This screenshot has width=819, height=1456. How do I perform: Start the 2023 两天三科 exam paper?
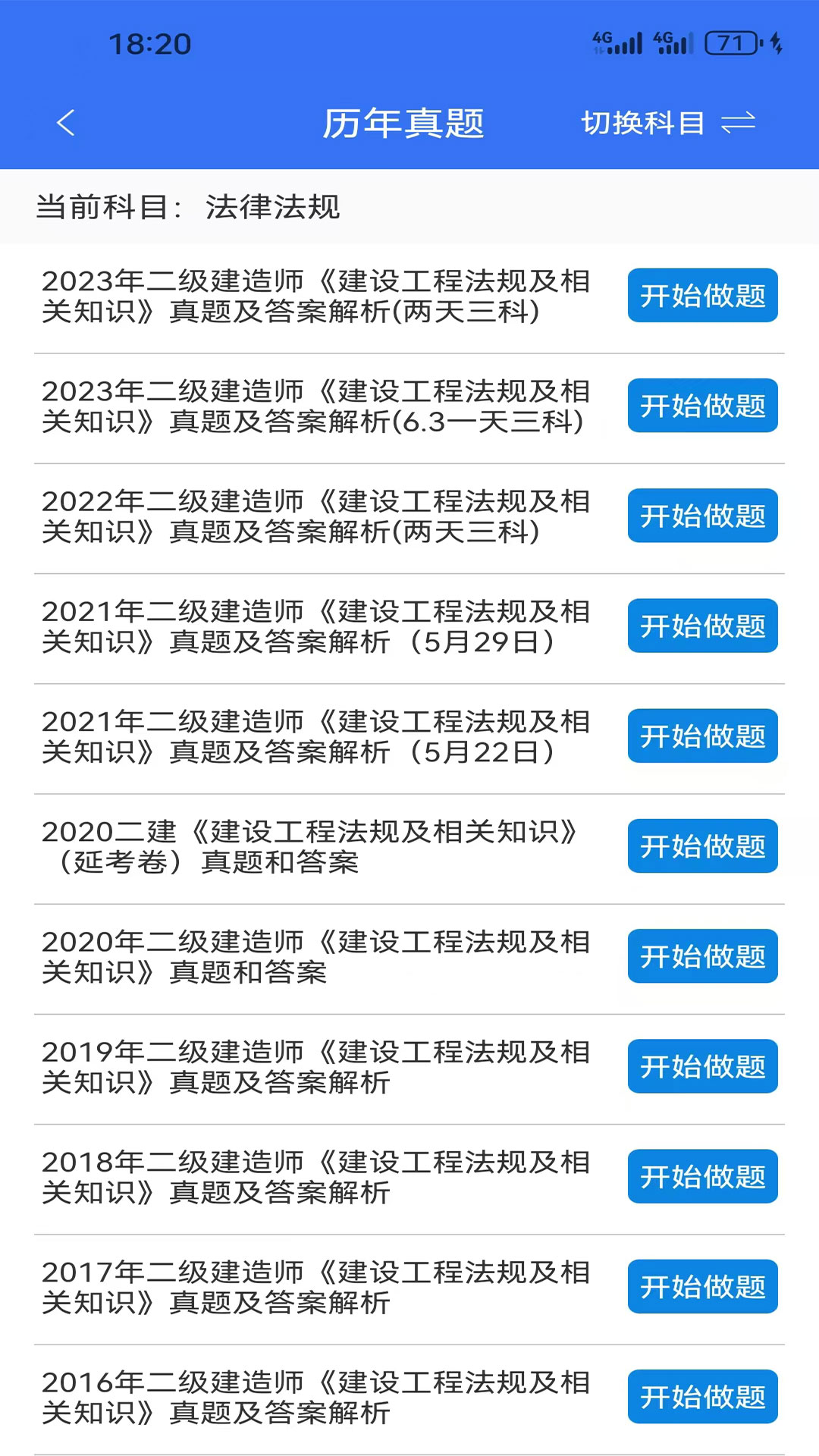pos(702,296)
